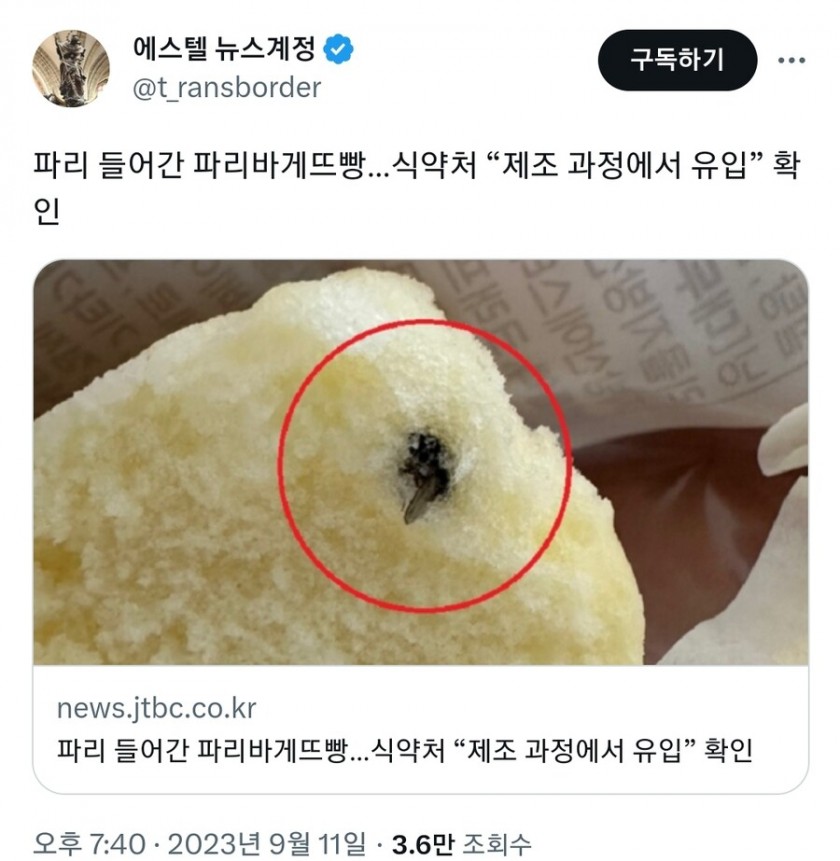Image resolution: width=840 pixels, height=861 pixels.
Task: Tap the 구독하기 subscribe button
Action: [677, 60]
